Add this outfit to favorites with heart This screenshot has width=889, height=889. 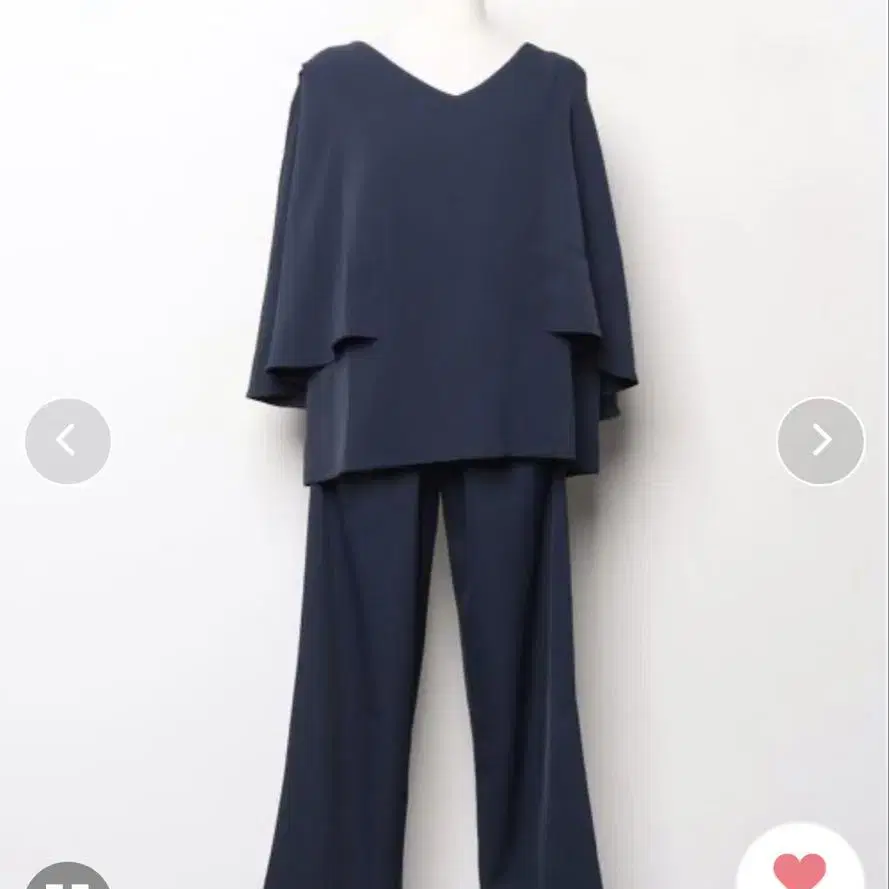click(799, 863)
